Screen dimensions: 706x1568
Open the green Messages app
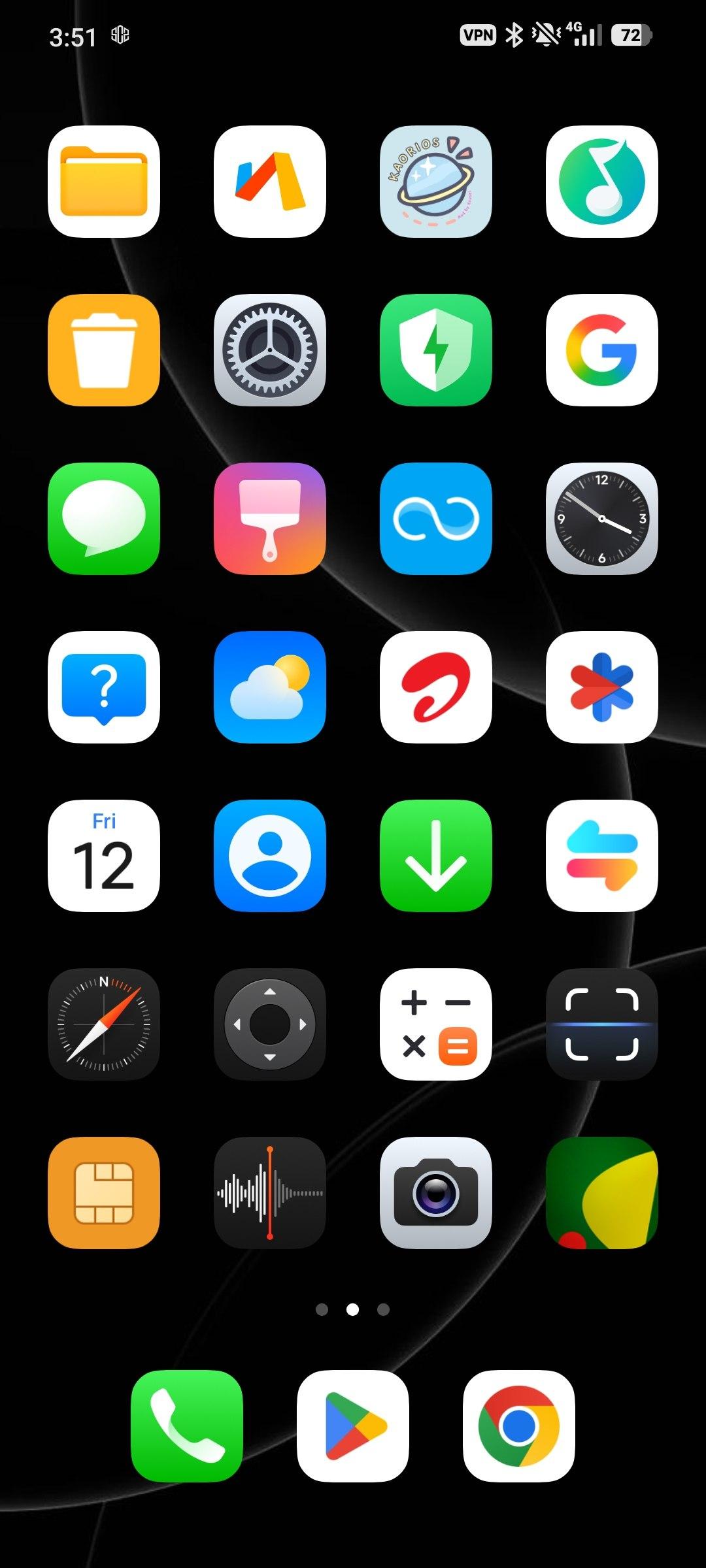click(104, 519)
